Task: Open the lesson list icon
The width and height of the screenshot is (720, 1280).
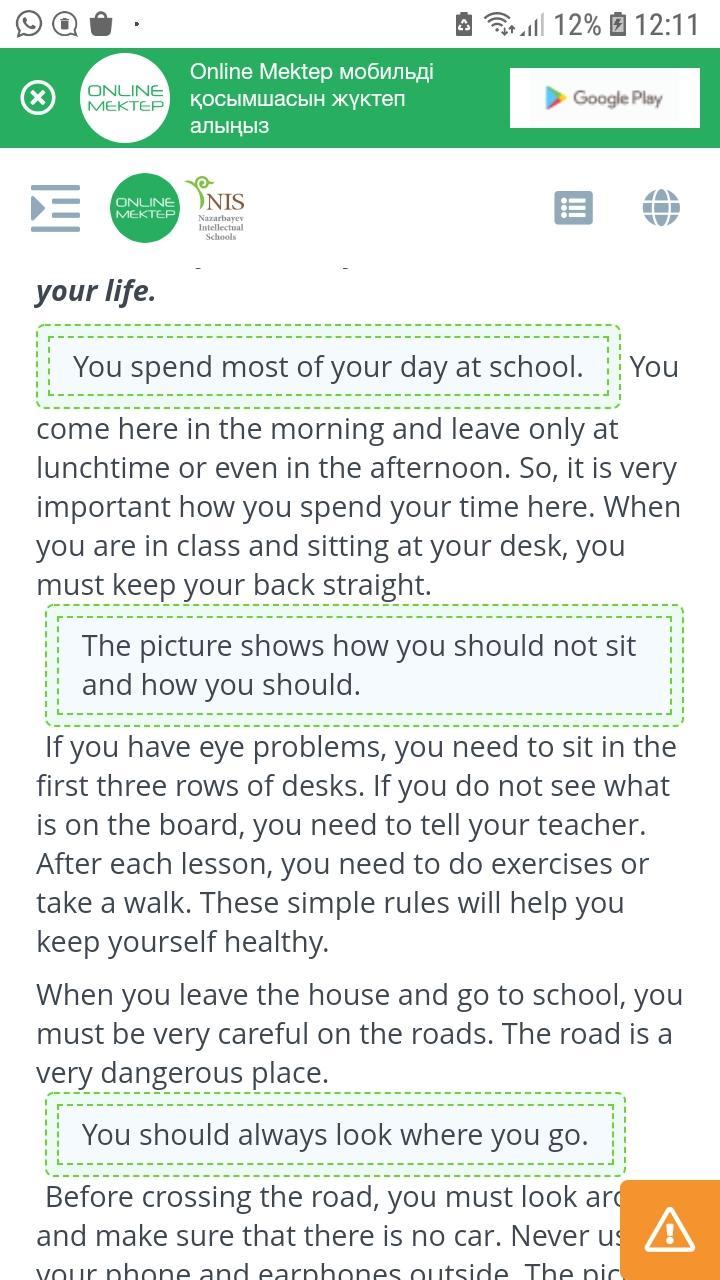Action: click(573, 208)
